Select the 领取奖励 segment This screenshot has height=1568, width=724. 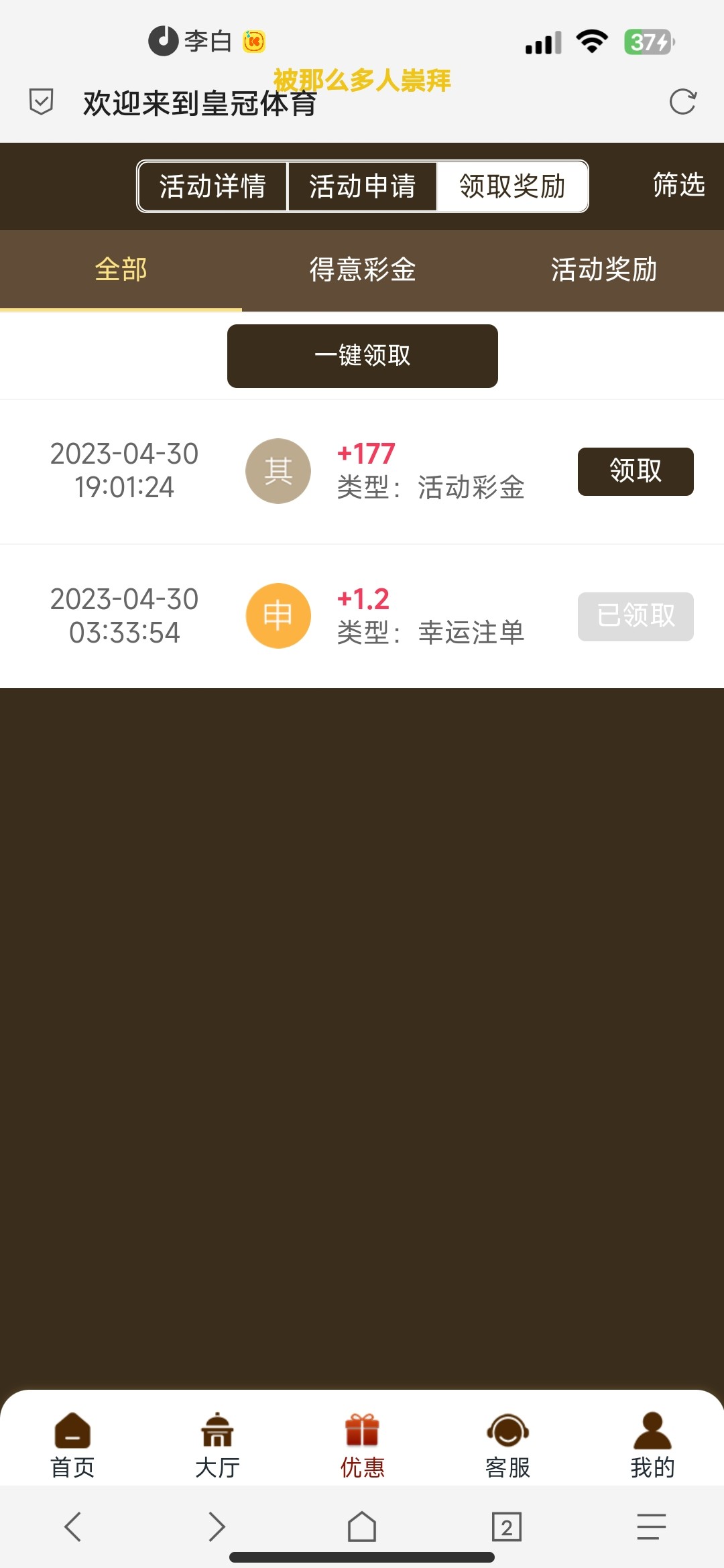tap(512, 186)
